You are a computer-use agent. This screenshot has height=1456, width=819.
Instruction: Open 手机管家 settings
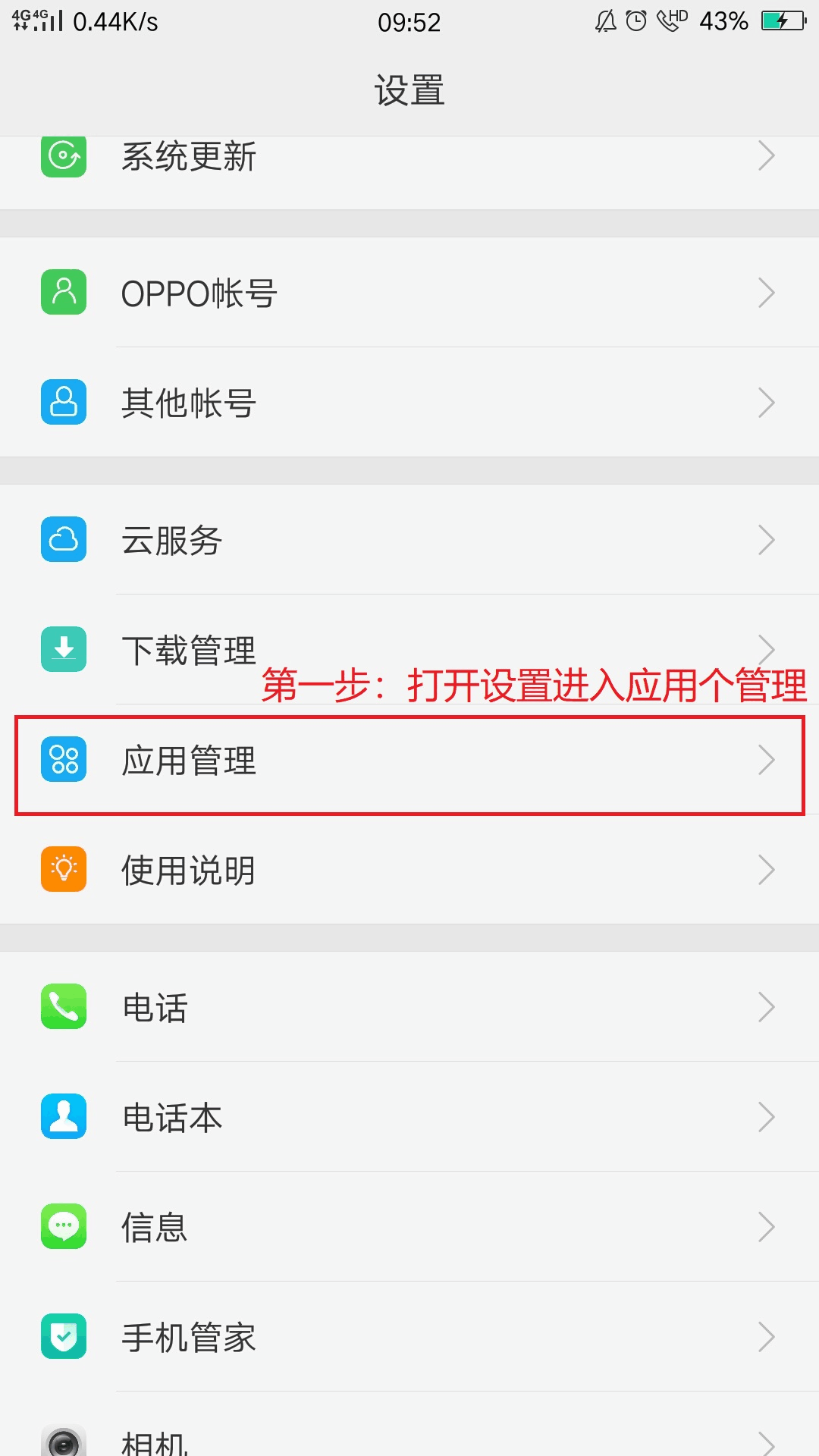[x=409, y=1337]
